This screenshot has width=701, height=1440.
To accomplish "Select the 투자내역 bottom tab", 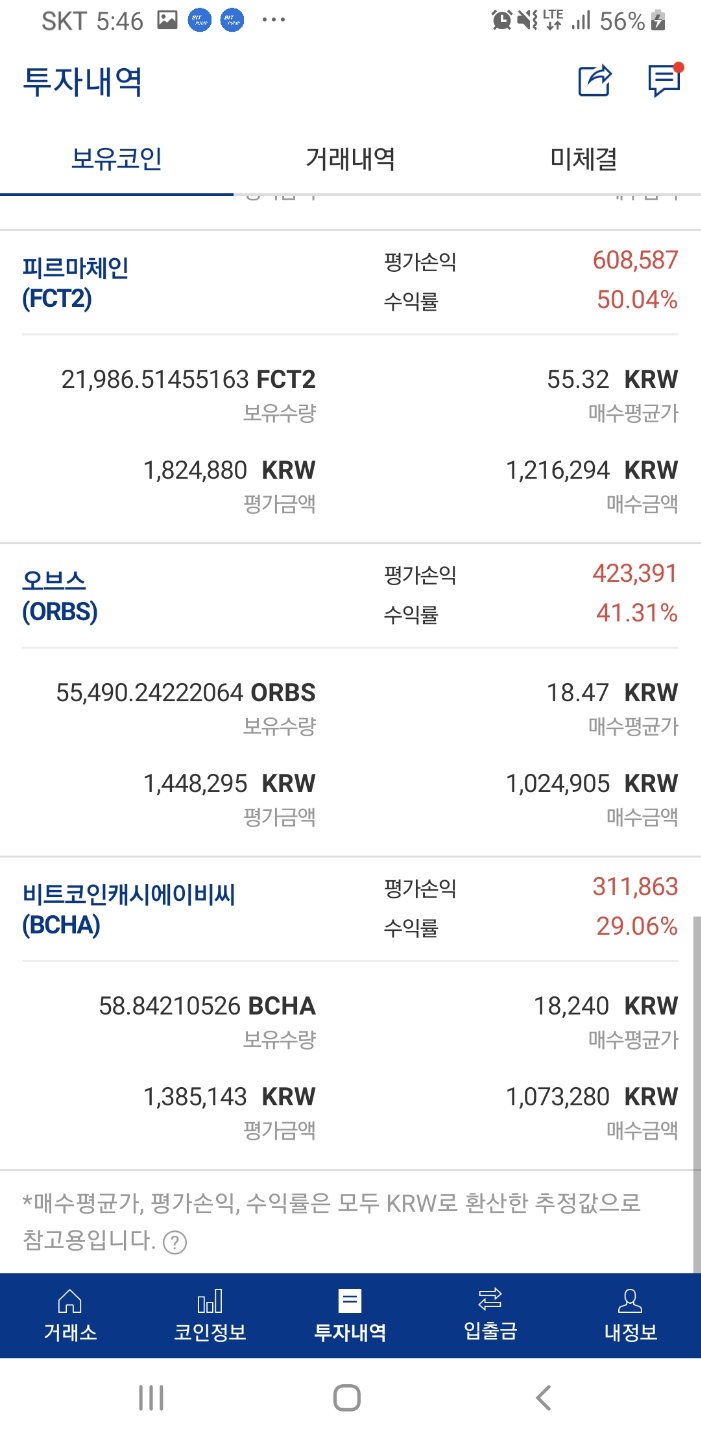I will click(350, 1315).
